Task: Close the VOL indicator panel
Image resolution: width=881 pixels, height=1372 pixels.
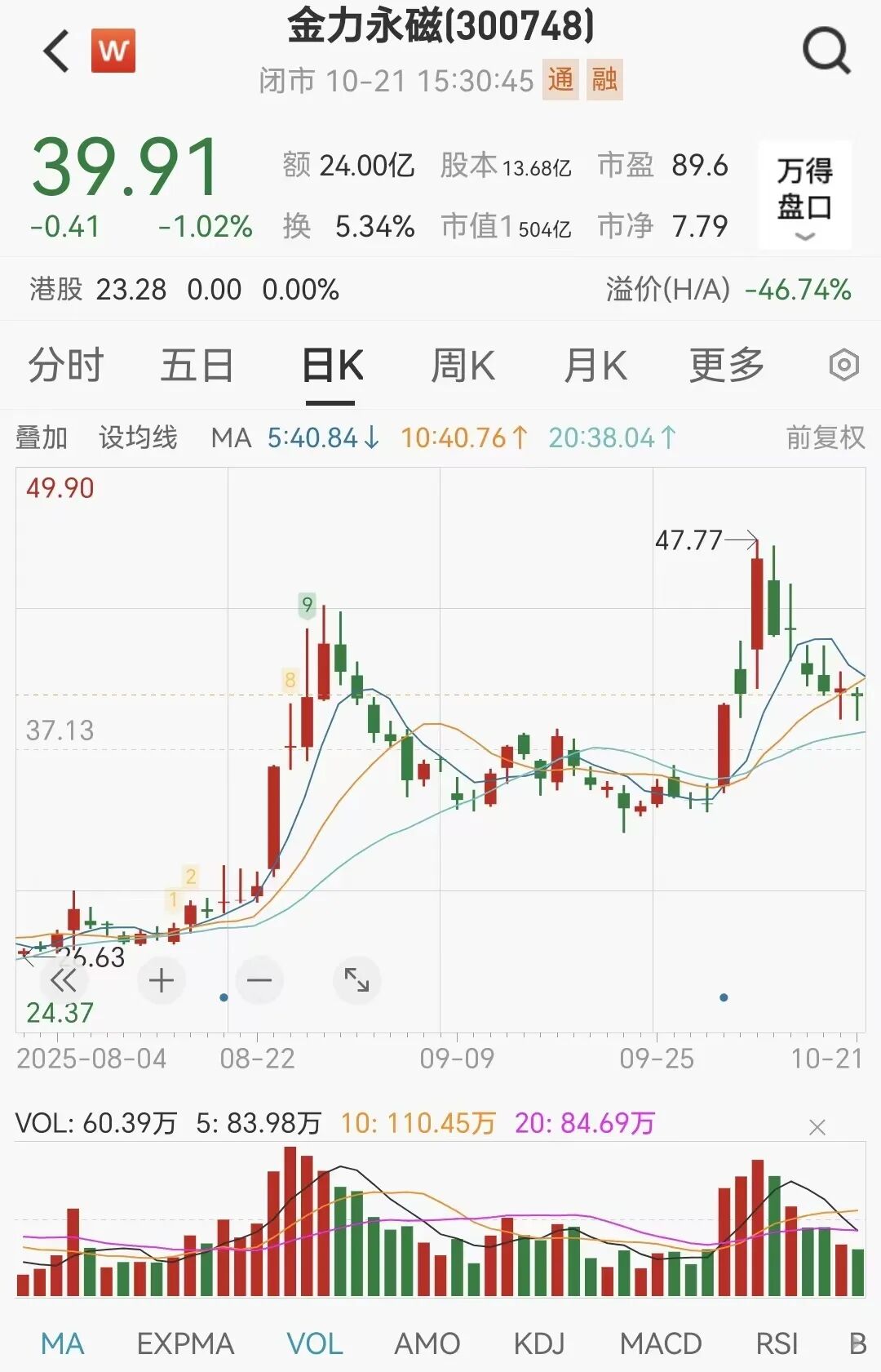Action: [817, 1127]
